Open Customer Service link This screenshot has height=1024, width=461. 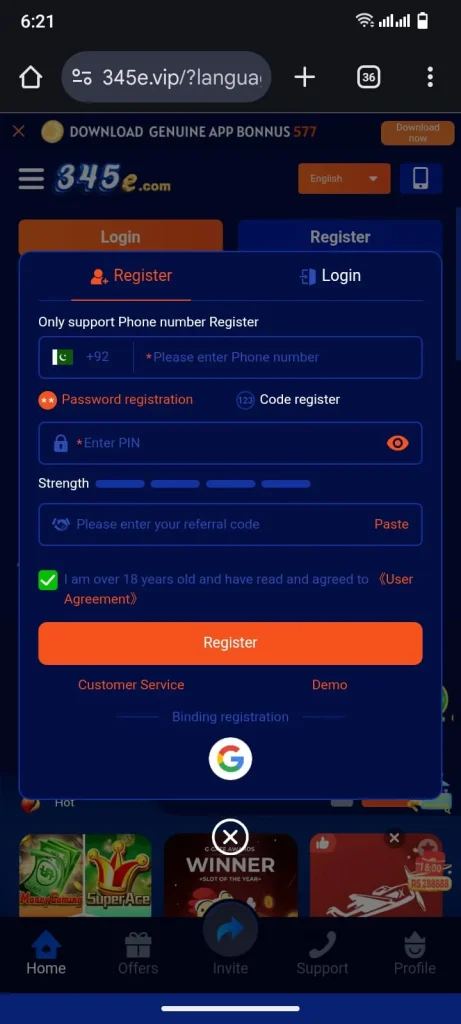click(131, 685)
